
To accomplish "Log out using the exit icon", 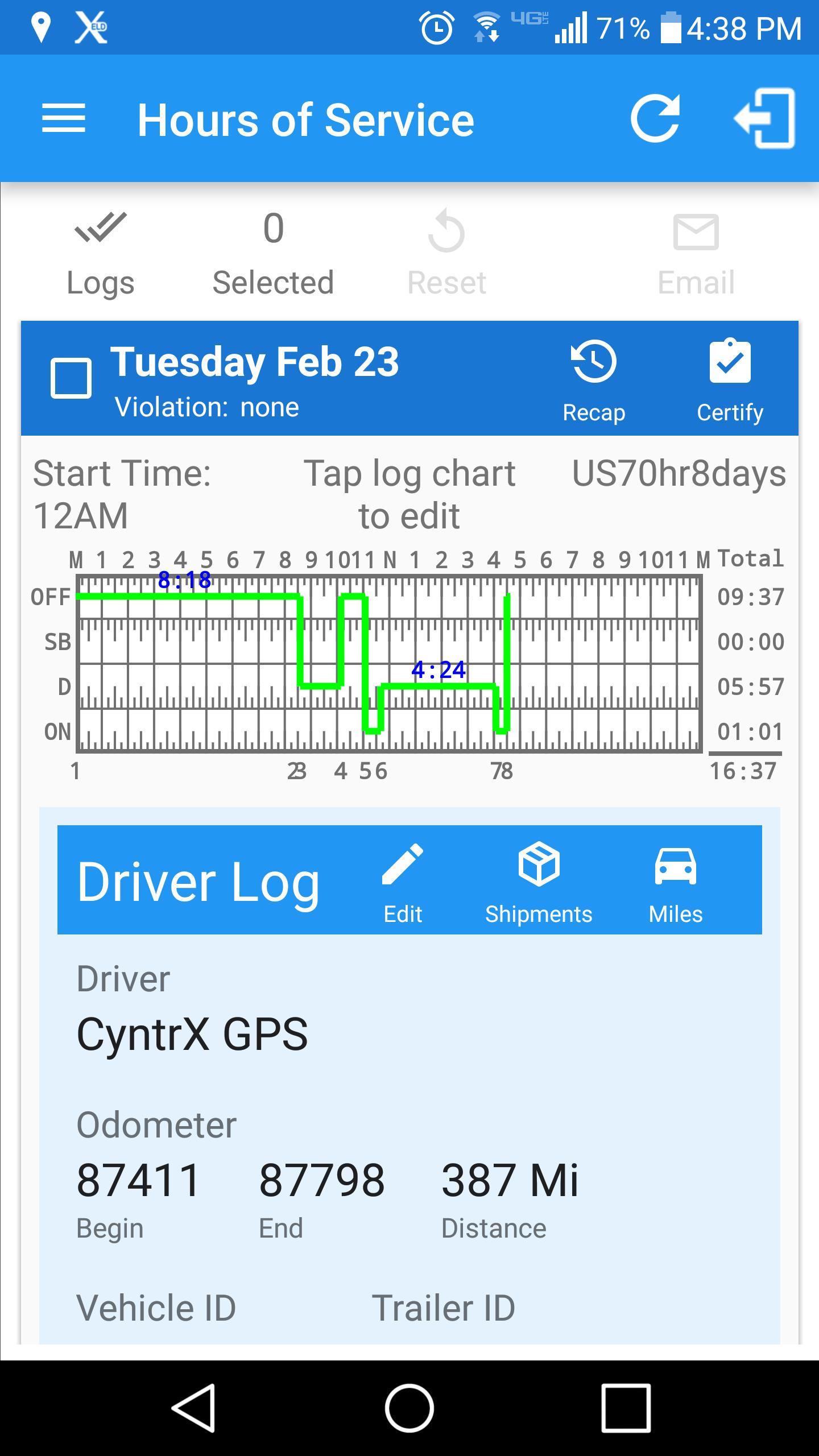I will [x=765, y=119].
